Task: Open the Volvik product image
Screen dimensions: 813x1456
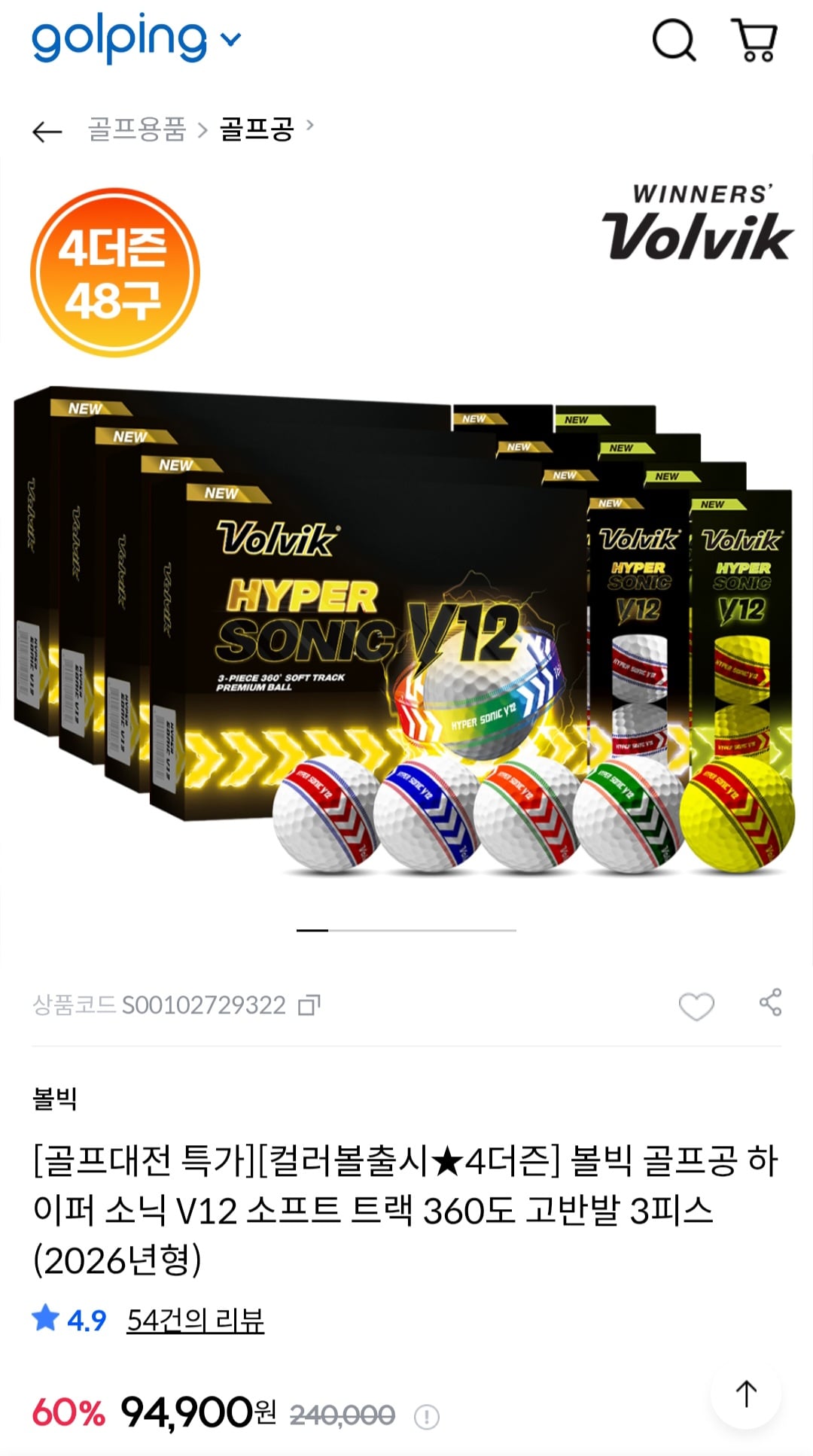Action: [406, 561]
